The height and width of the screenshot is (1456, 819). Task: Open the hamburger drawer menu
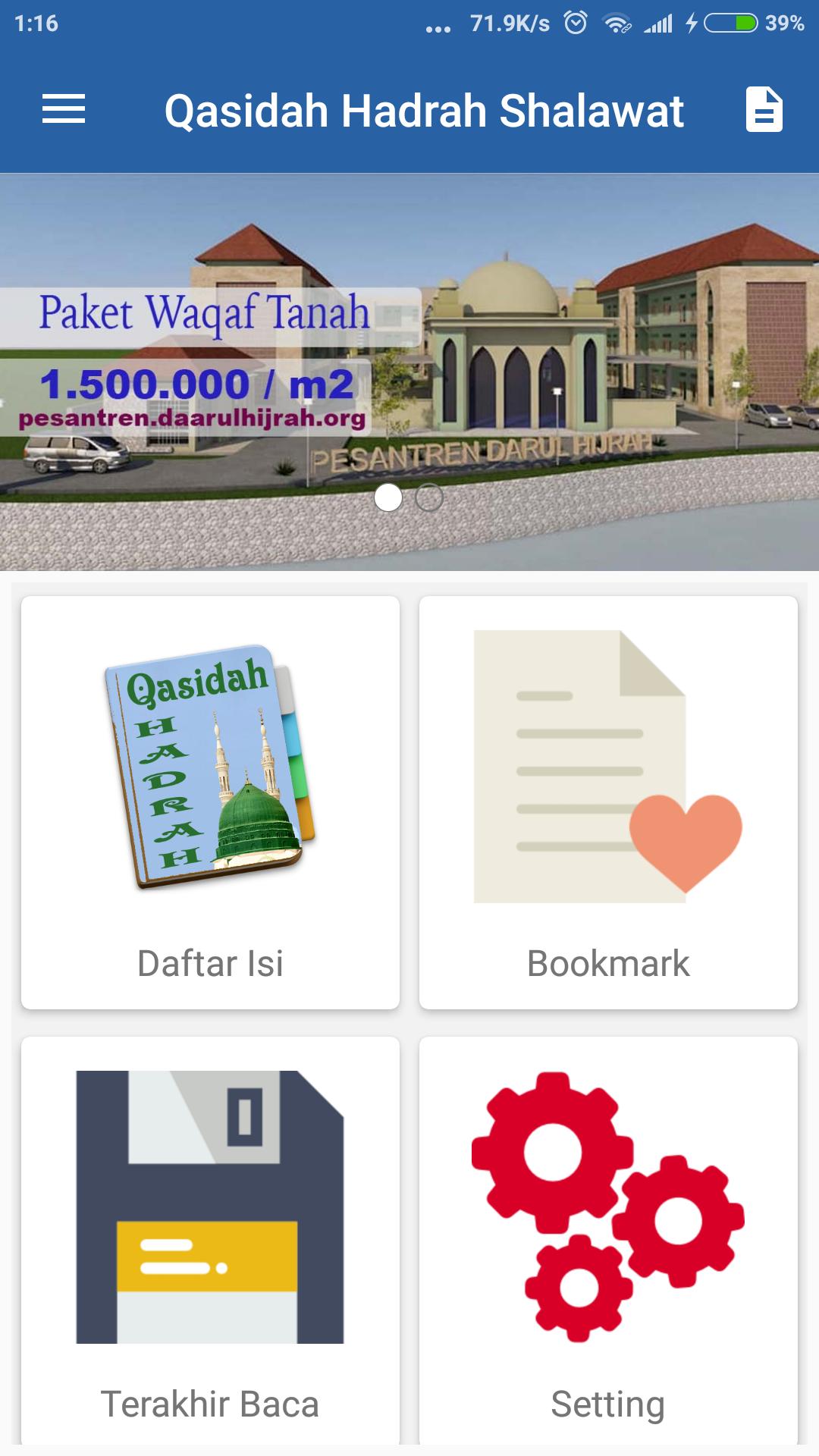tap(64, 109)
